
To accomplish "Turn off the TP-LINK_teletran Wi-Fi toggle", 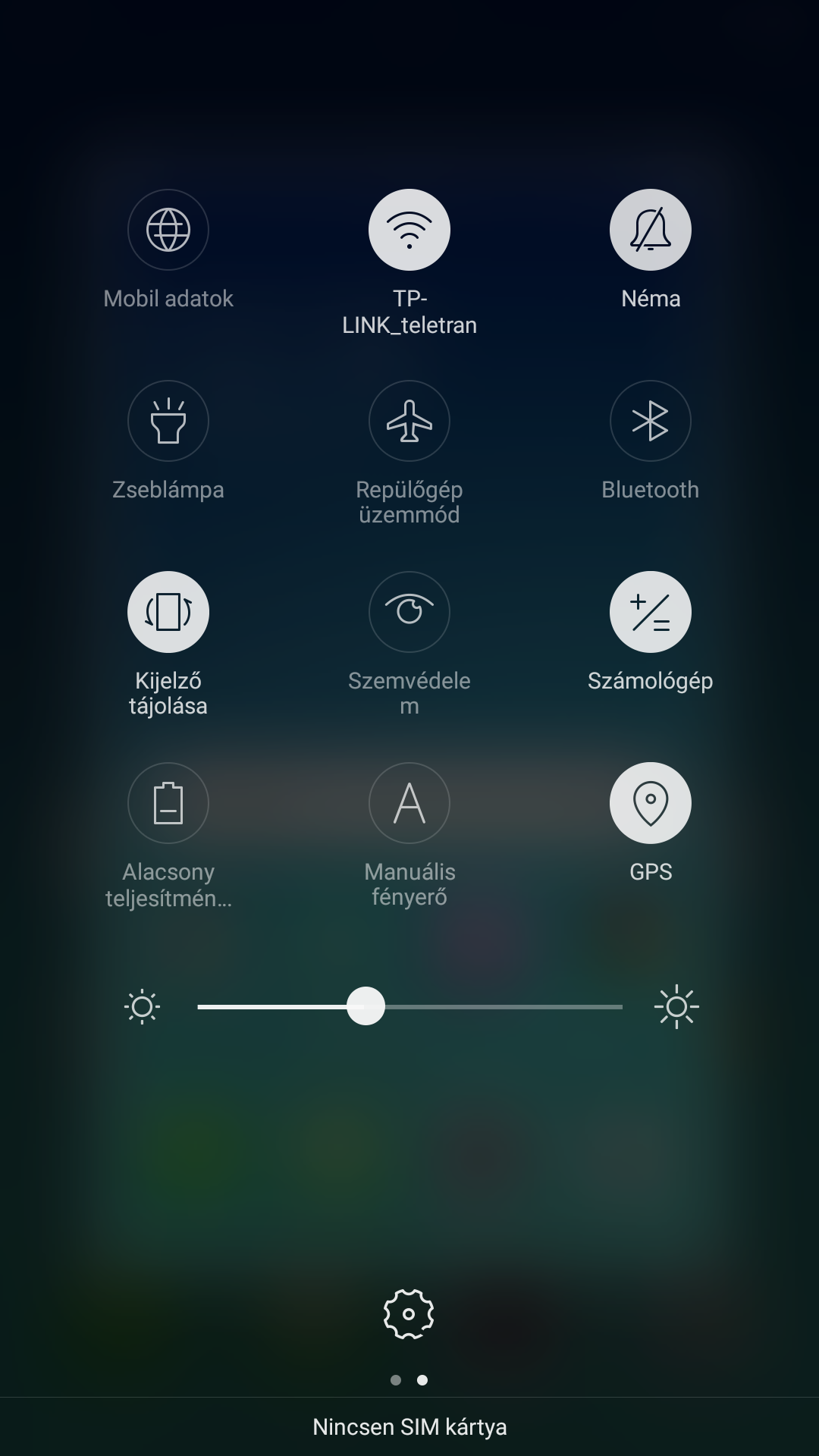I will pos(409,230).
